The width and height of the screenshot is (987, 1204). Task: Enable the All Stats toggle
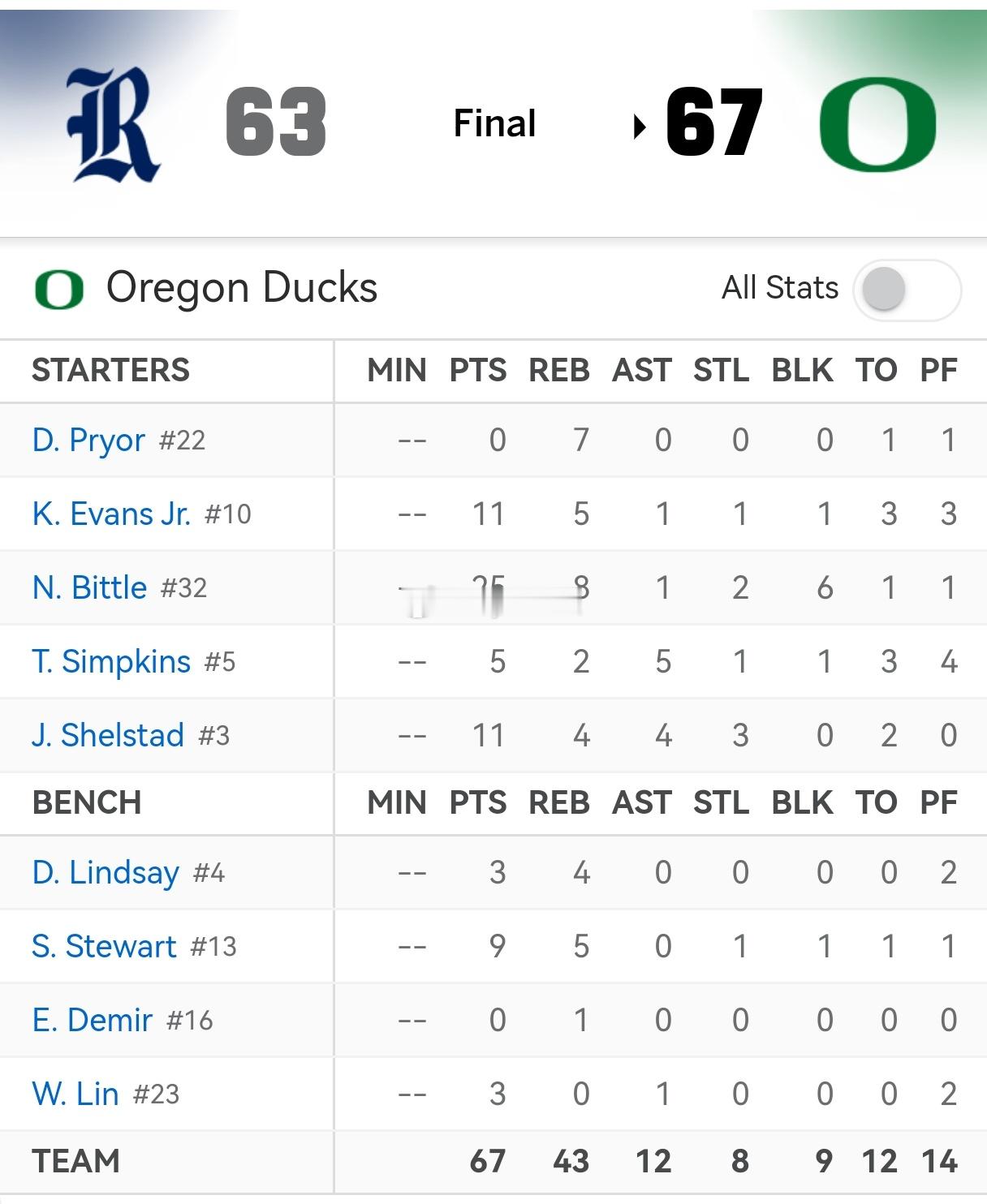tap(906, 290)
